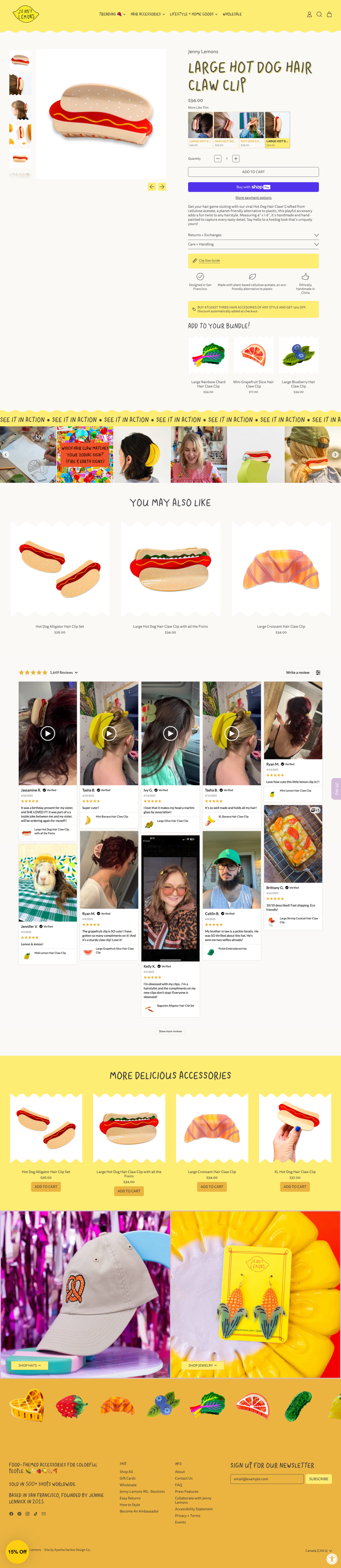The height and width of the screenshot is (1568, 341).
Task: Write a review
Action: 297,672
